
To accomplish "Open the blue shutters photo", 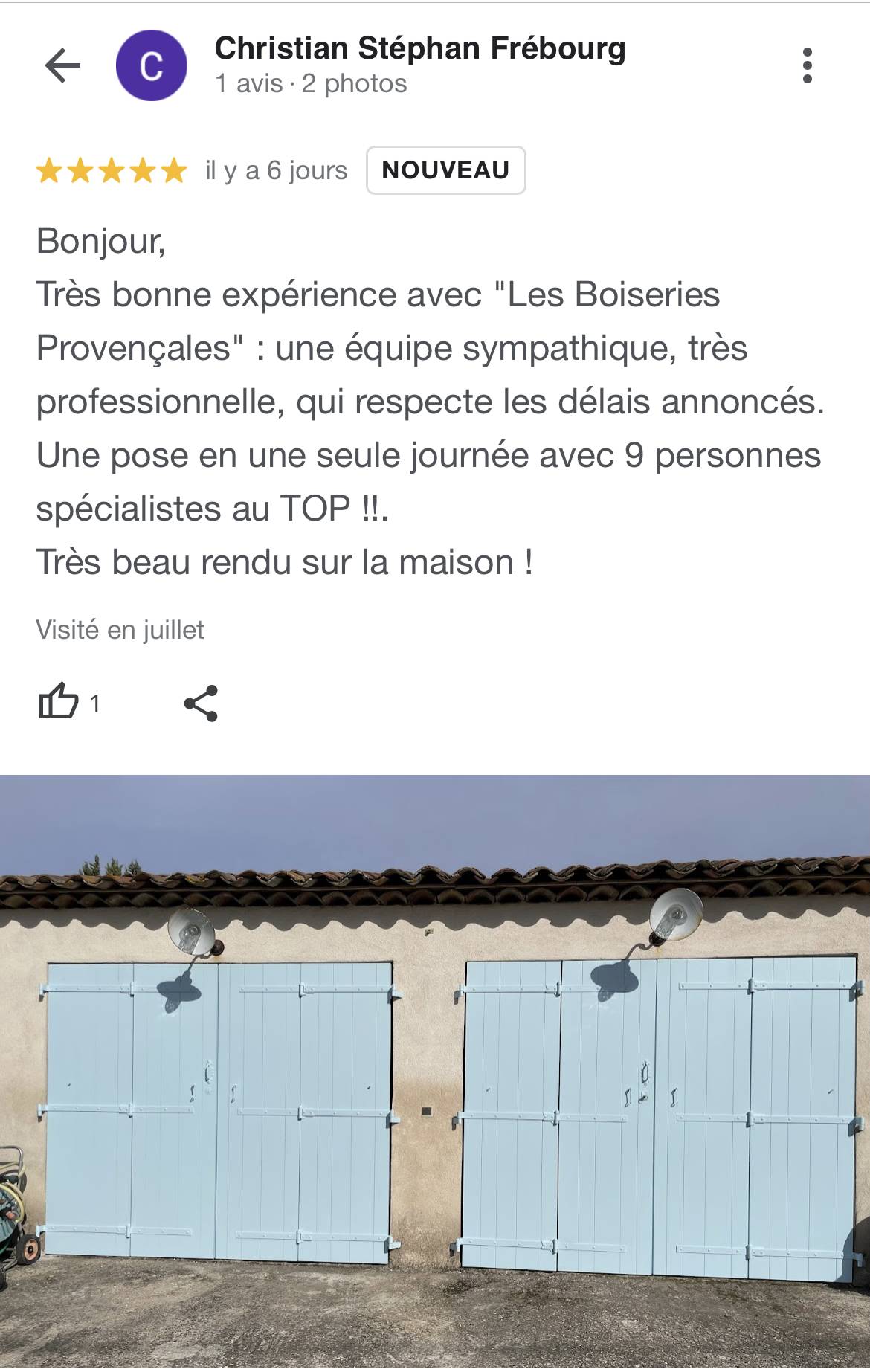I will pyautogui.click(x=435, y=1071).
